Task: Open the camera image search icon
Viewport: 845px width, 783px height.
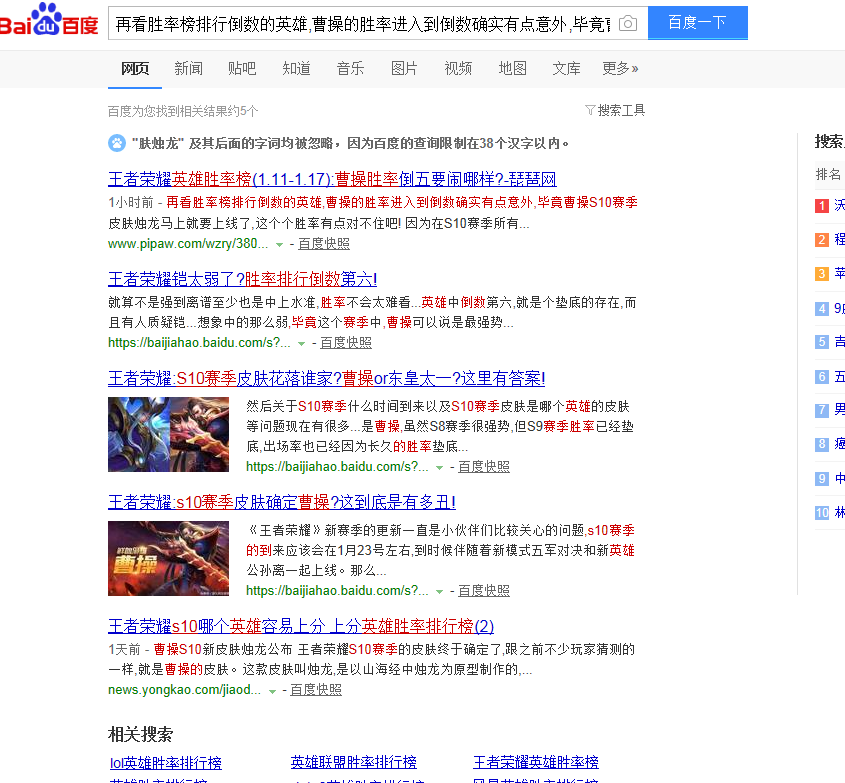Action: [627, 23]
